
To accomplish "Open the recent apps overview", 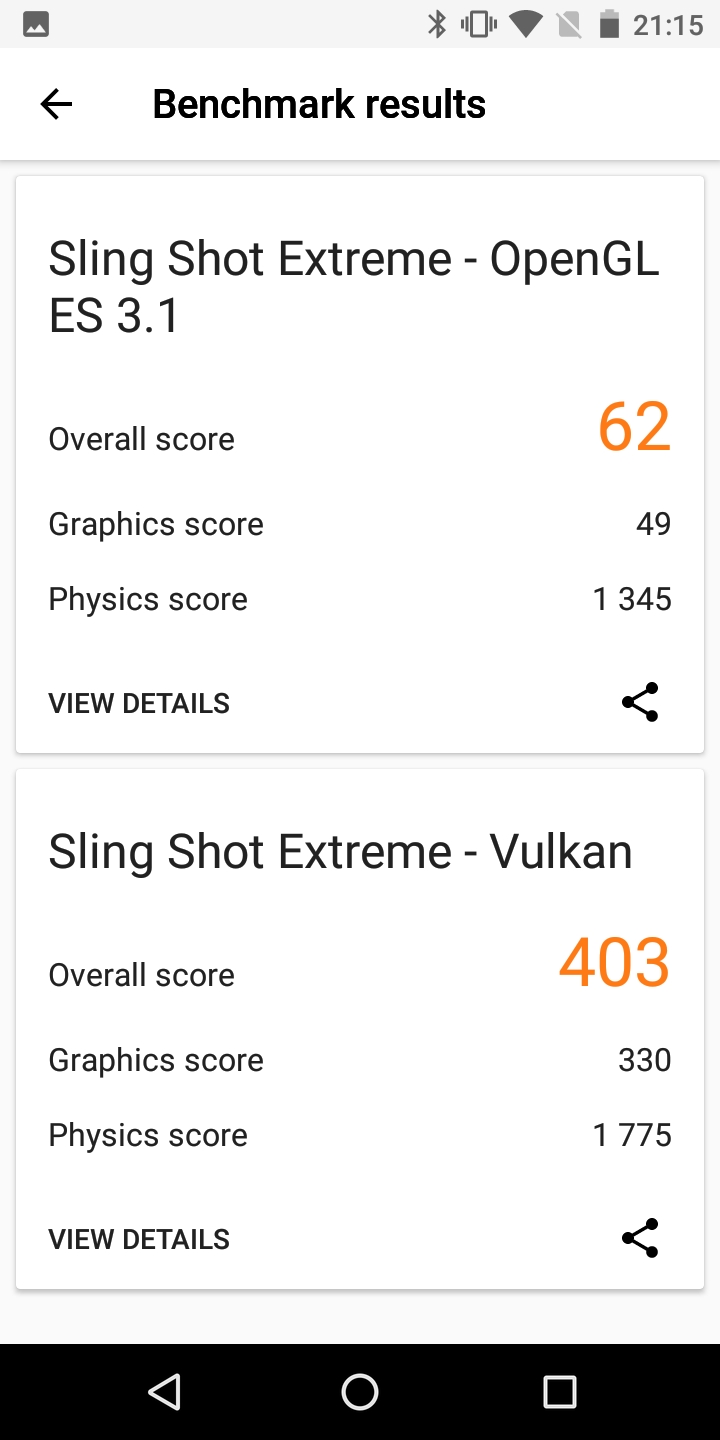I will coord(559,1391).
